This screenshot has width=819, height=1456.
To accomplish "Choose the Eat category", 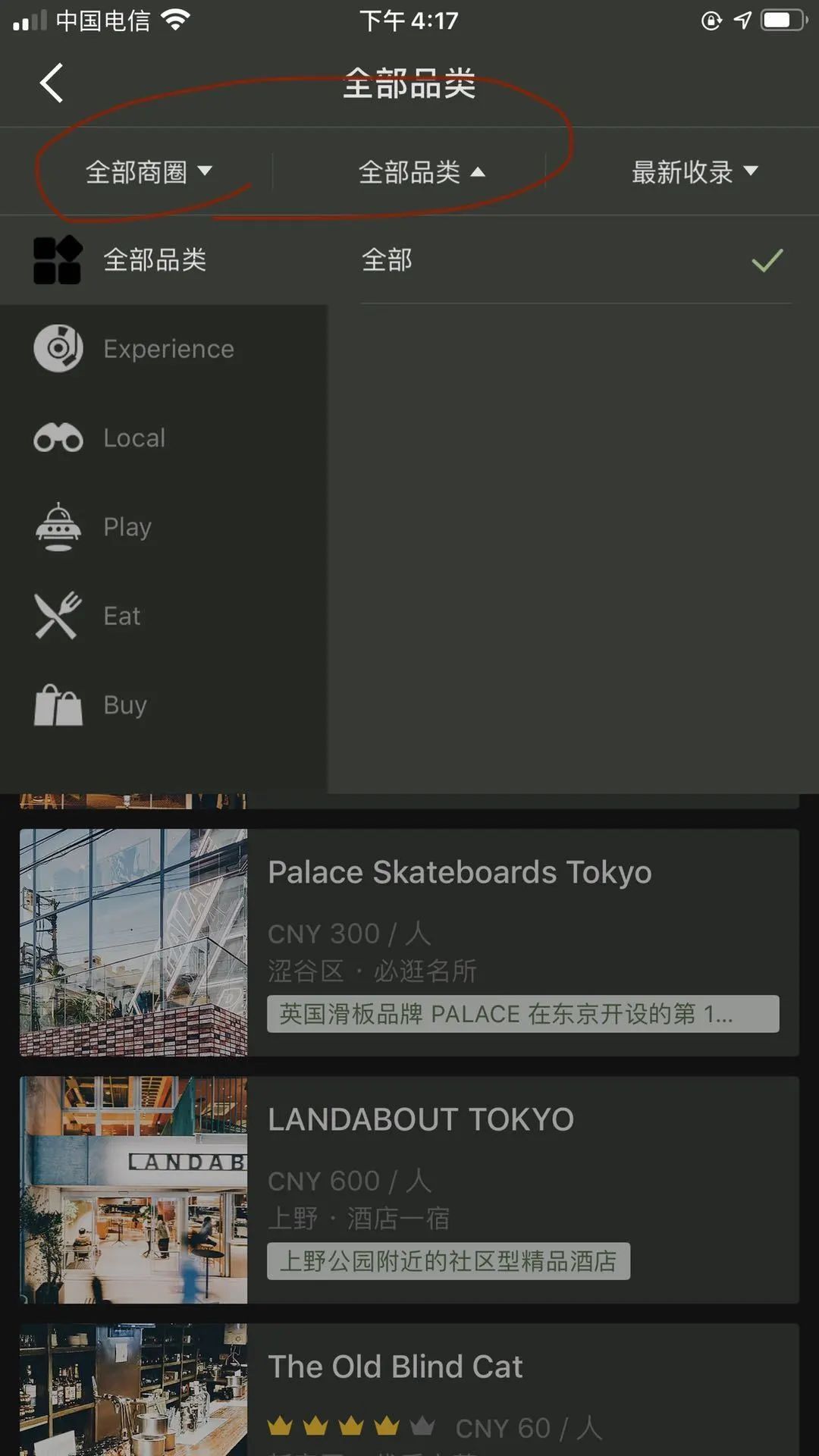I will click(x=121, y=616).
